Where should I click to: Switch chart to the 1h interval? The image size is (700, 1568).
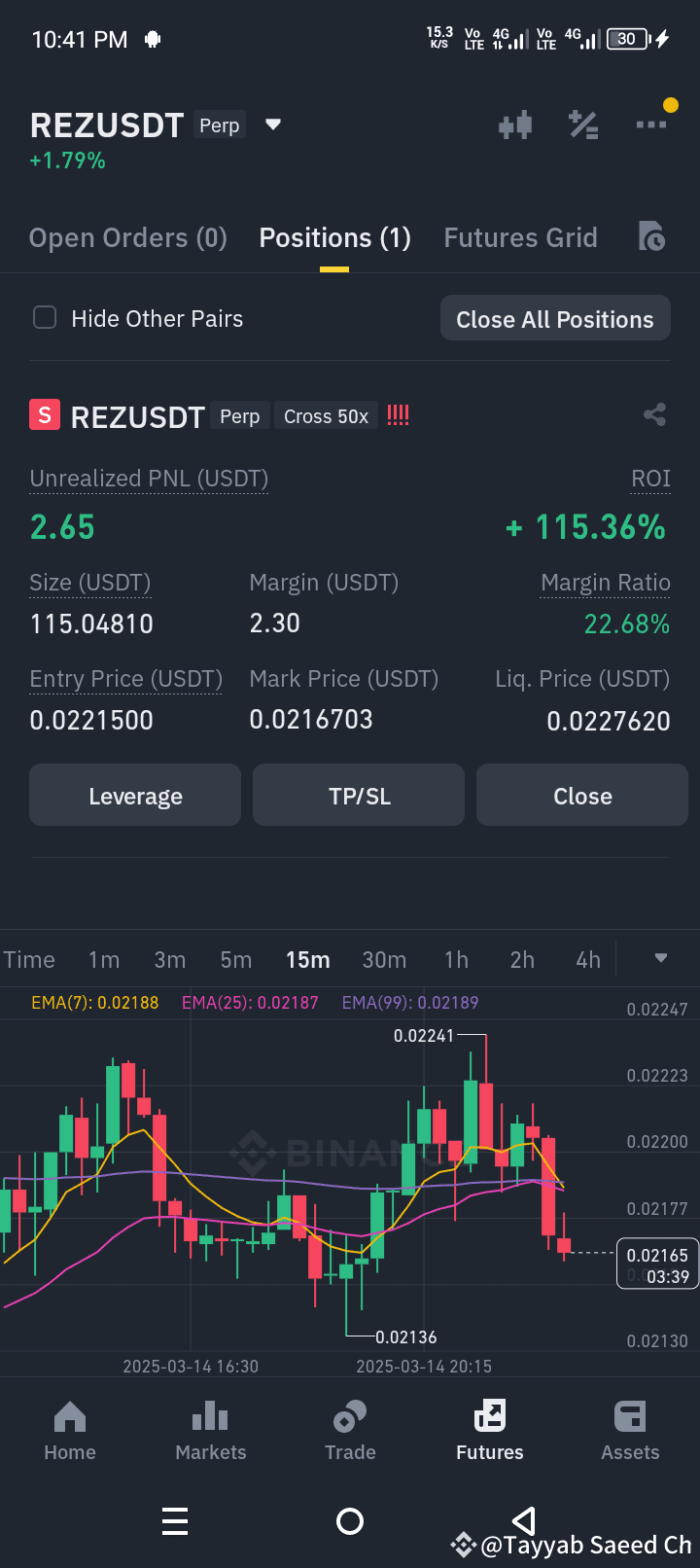456,960
